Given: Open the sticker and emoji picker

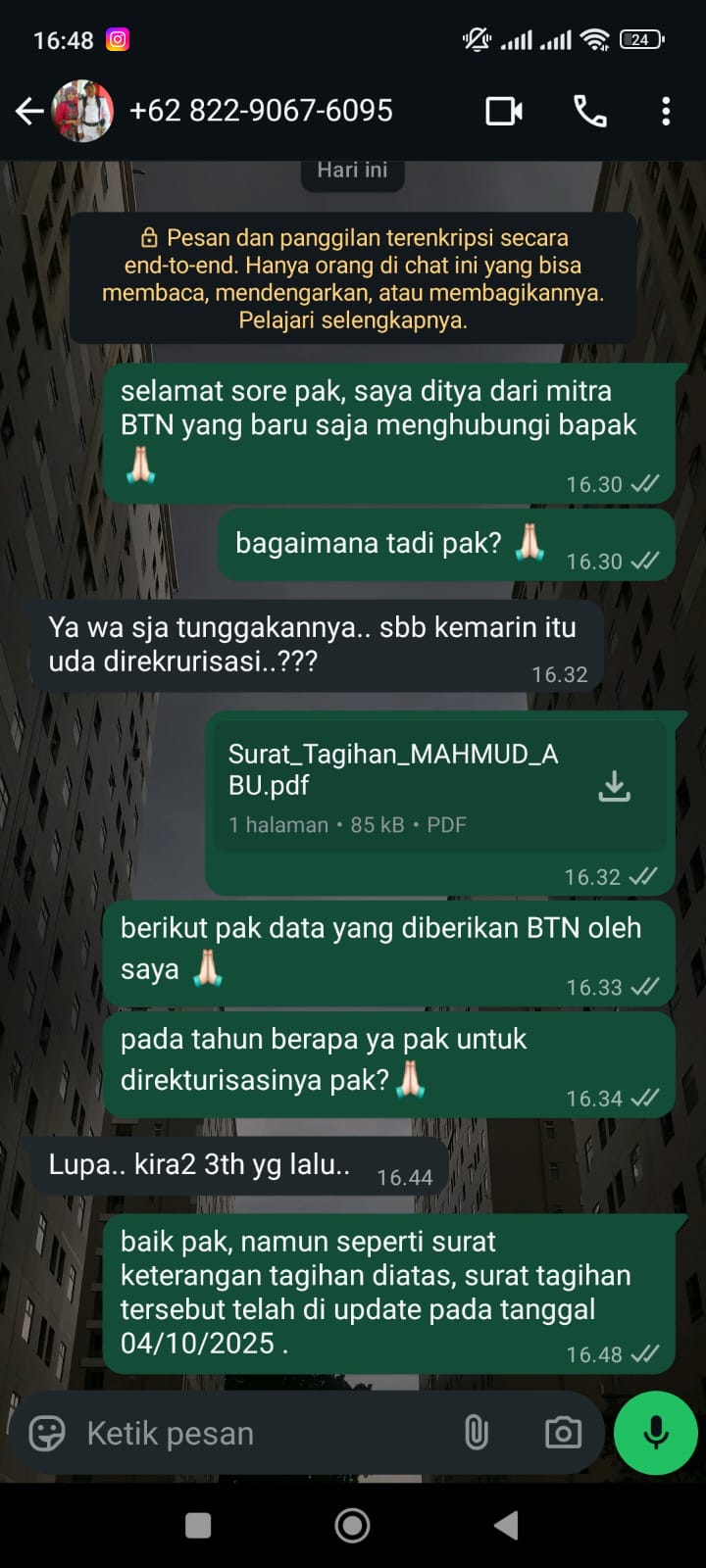Looking at the screenshot, I should [45, 1433].
